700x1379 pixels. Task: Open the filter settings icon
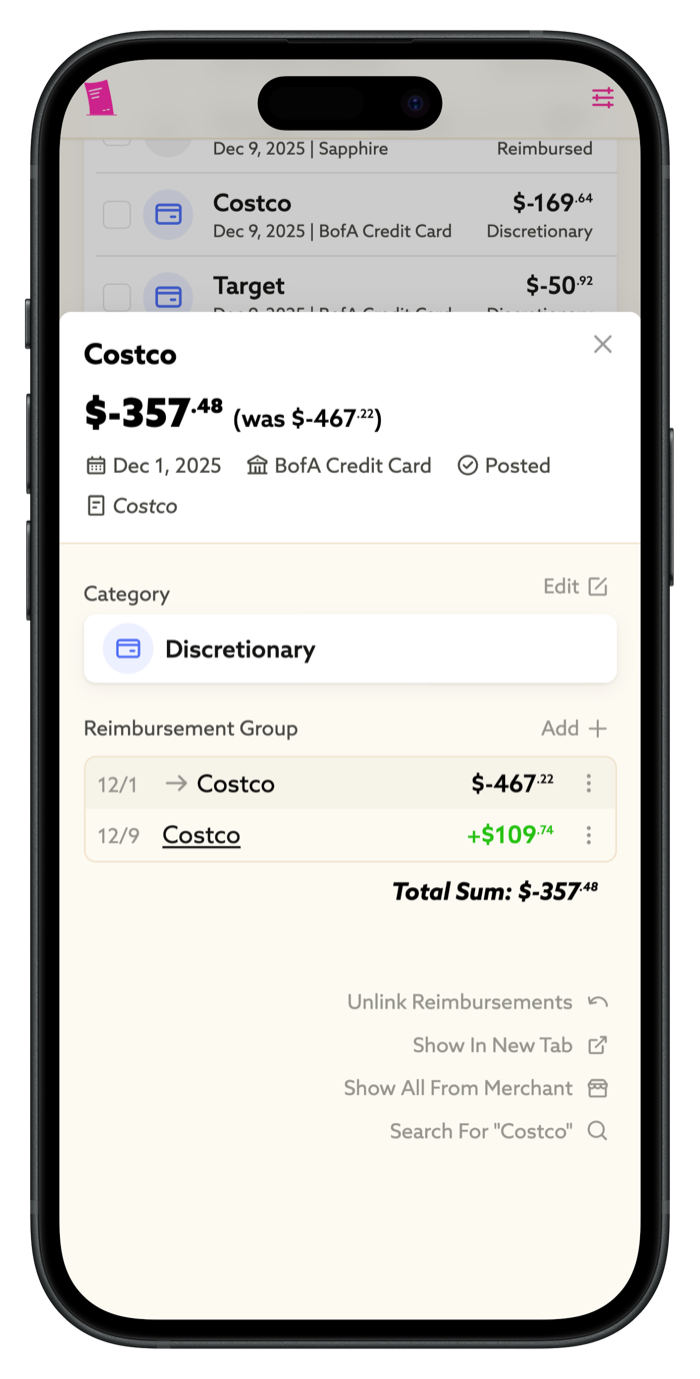pos(602,98)
